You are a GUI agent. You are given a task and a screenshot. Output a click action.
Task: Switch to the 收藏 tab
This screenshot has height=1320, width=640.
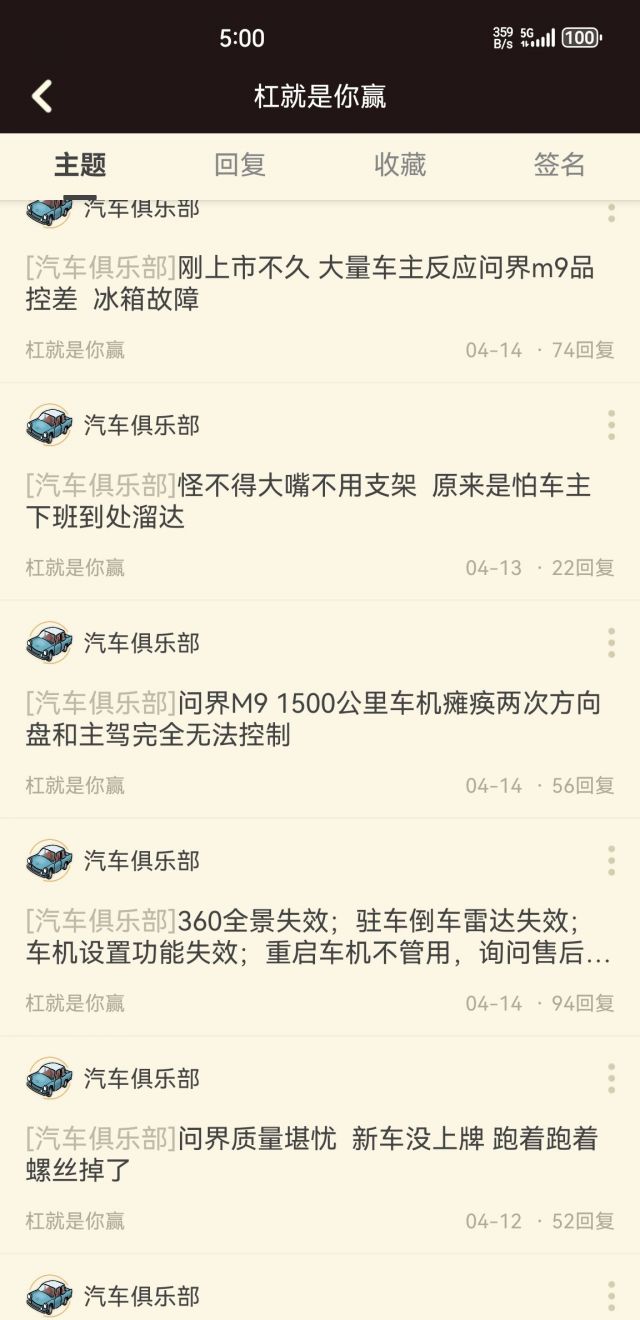400,165
